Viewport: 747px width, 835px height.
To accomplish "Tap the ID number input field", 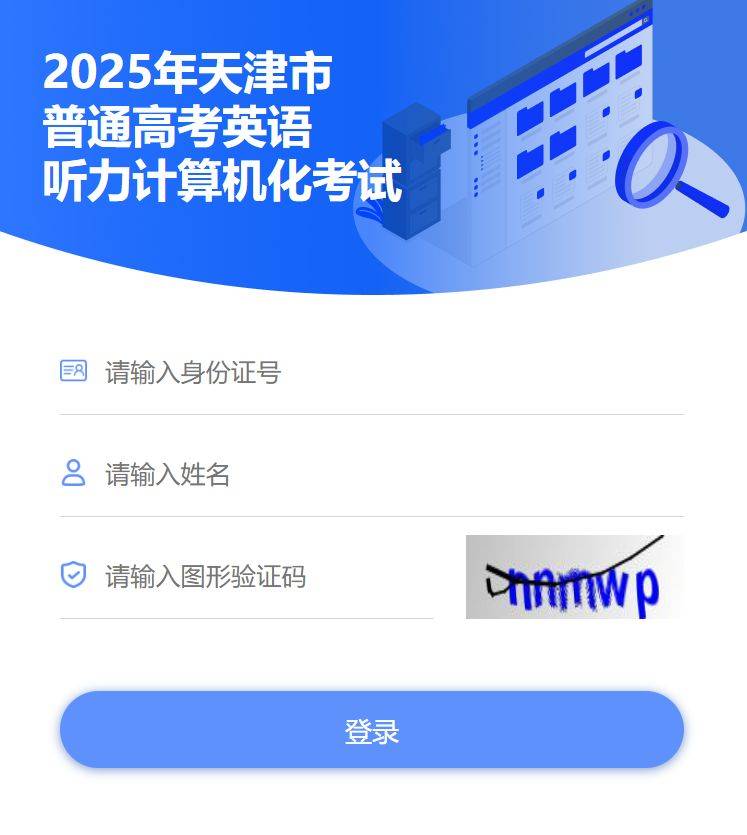I will pyautogui.click(x=390, y=373).
